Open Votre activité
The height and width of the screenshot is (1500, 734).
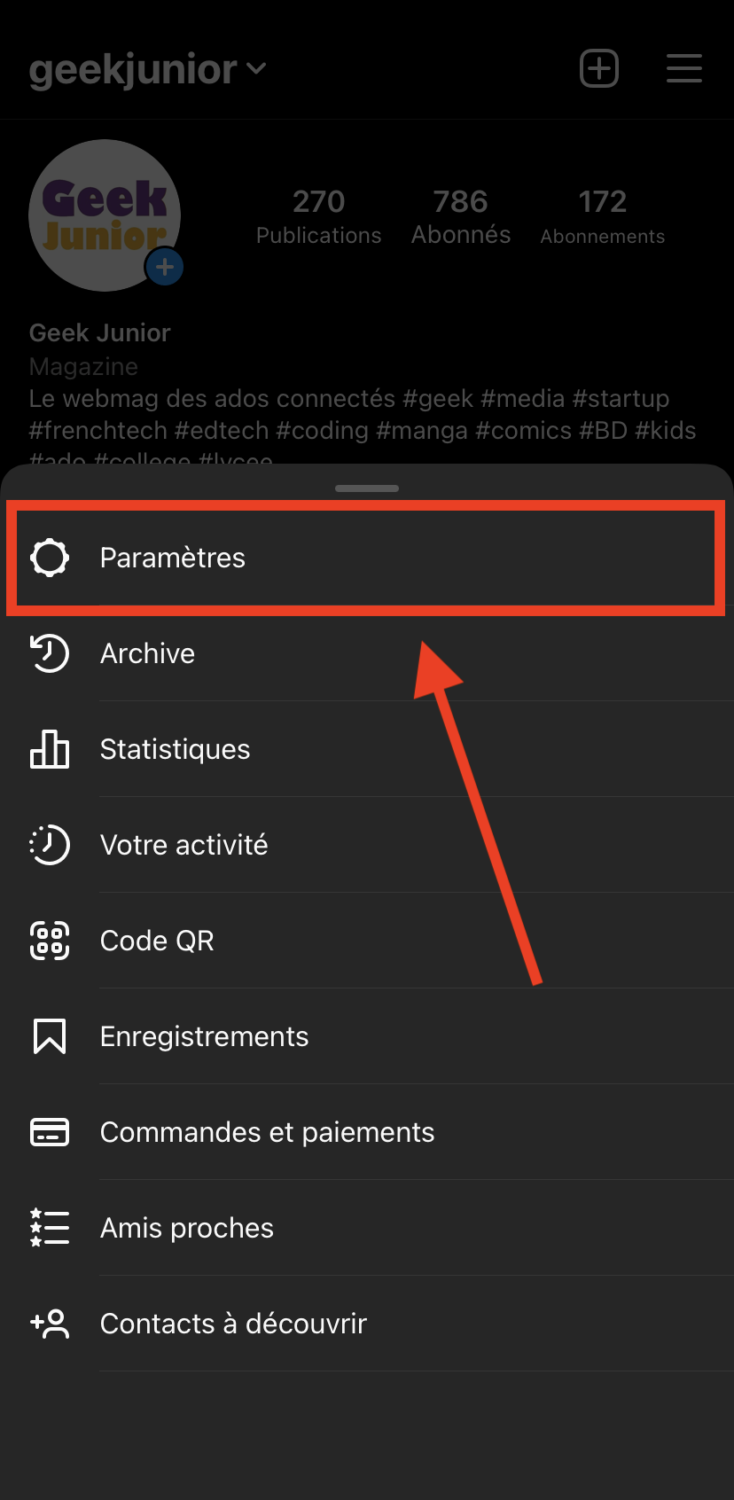pyautogui.click(x=184, y=846)
